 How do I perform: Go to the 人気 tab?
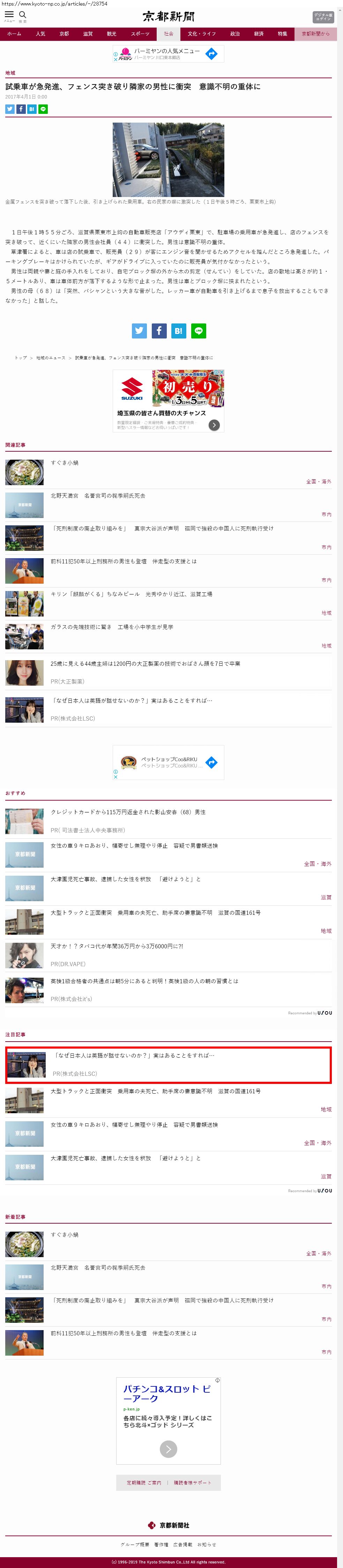point(40,34)
